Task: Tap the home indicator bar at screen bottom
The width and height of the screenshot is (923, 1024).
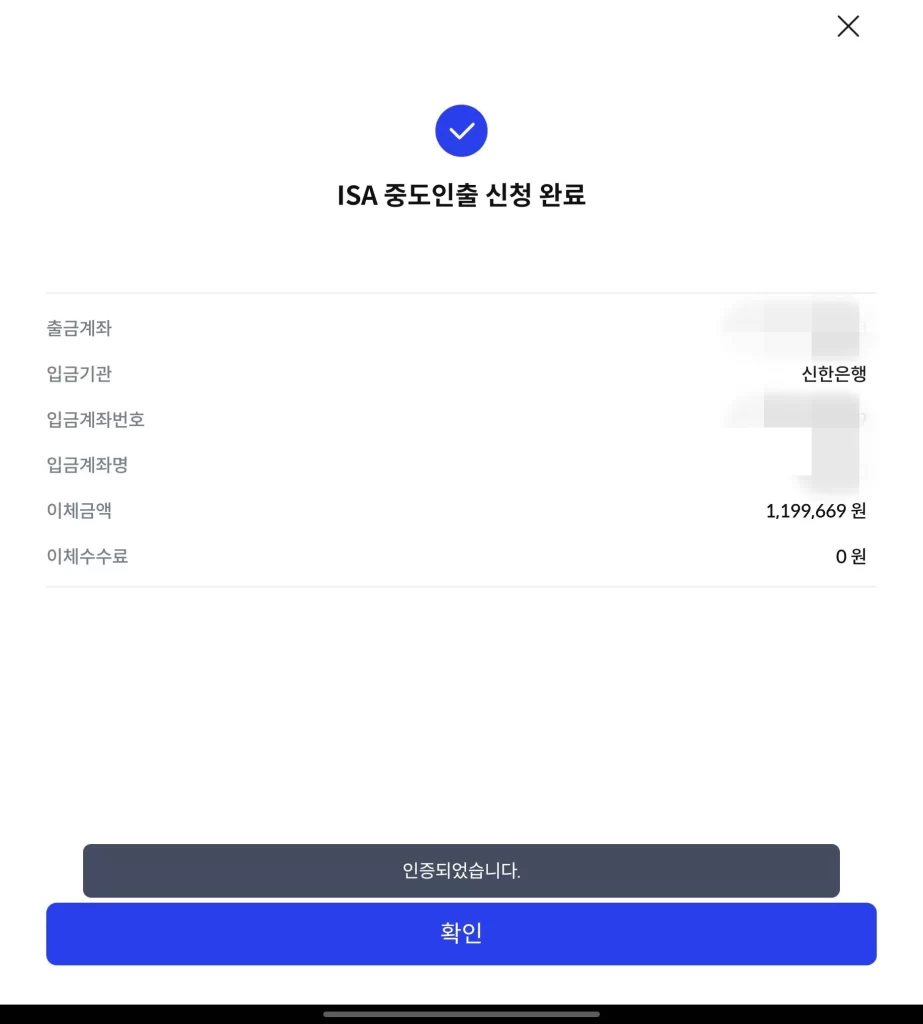Action: click(x=461, y=1013)
